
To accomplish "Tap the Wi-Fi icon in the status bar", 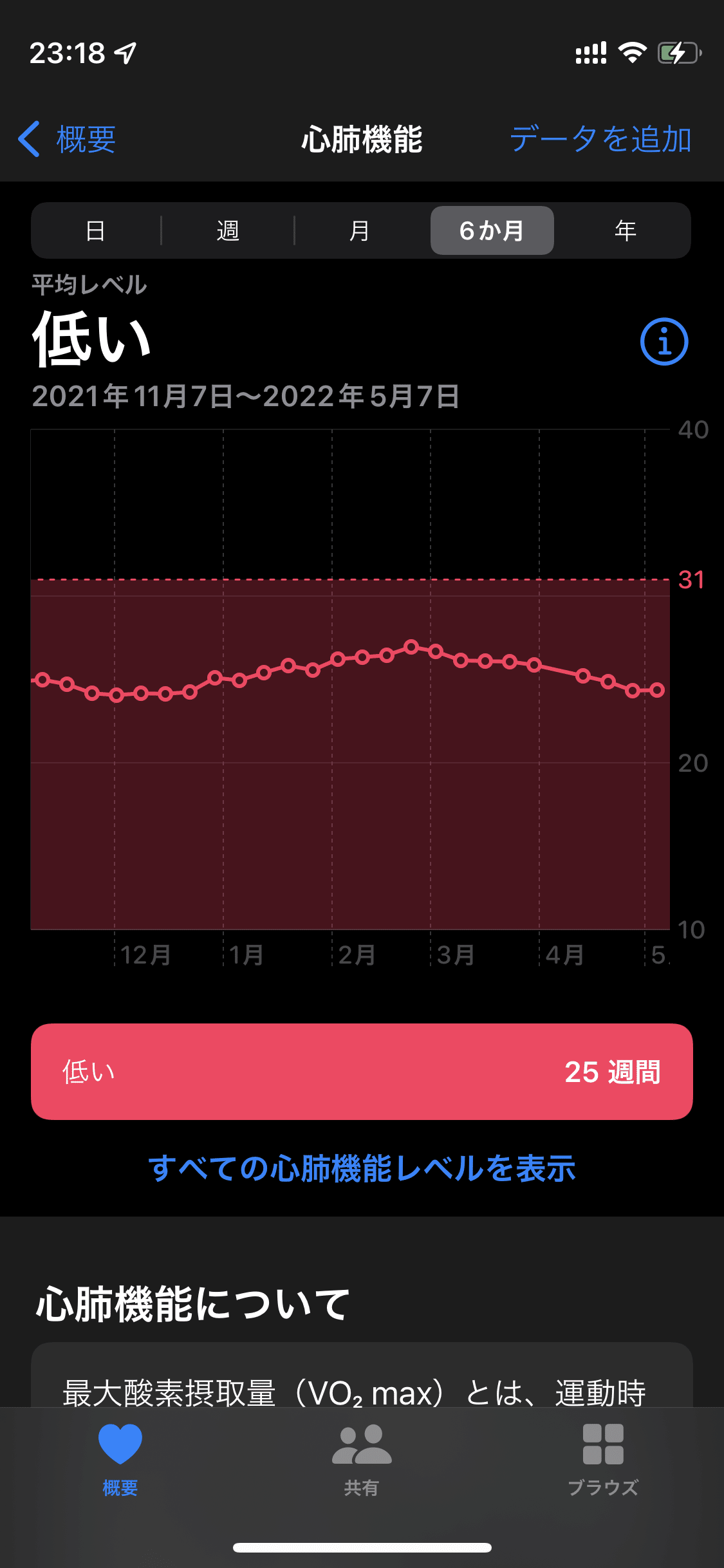I will (x=633, y=54).
